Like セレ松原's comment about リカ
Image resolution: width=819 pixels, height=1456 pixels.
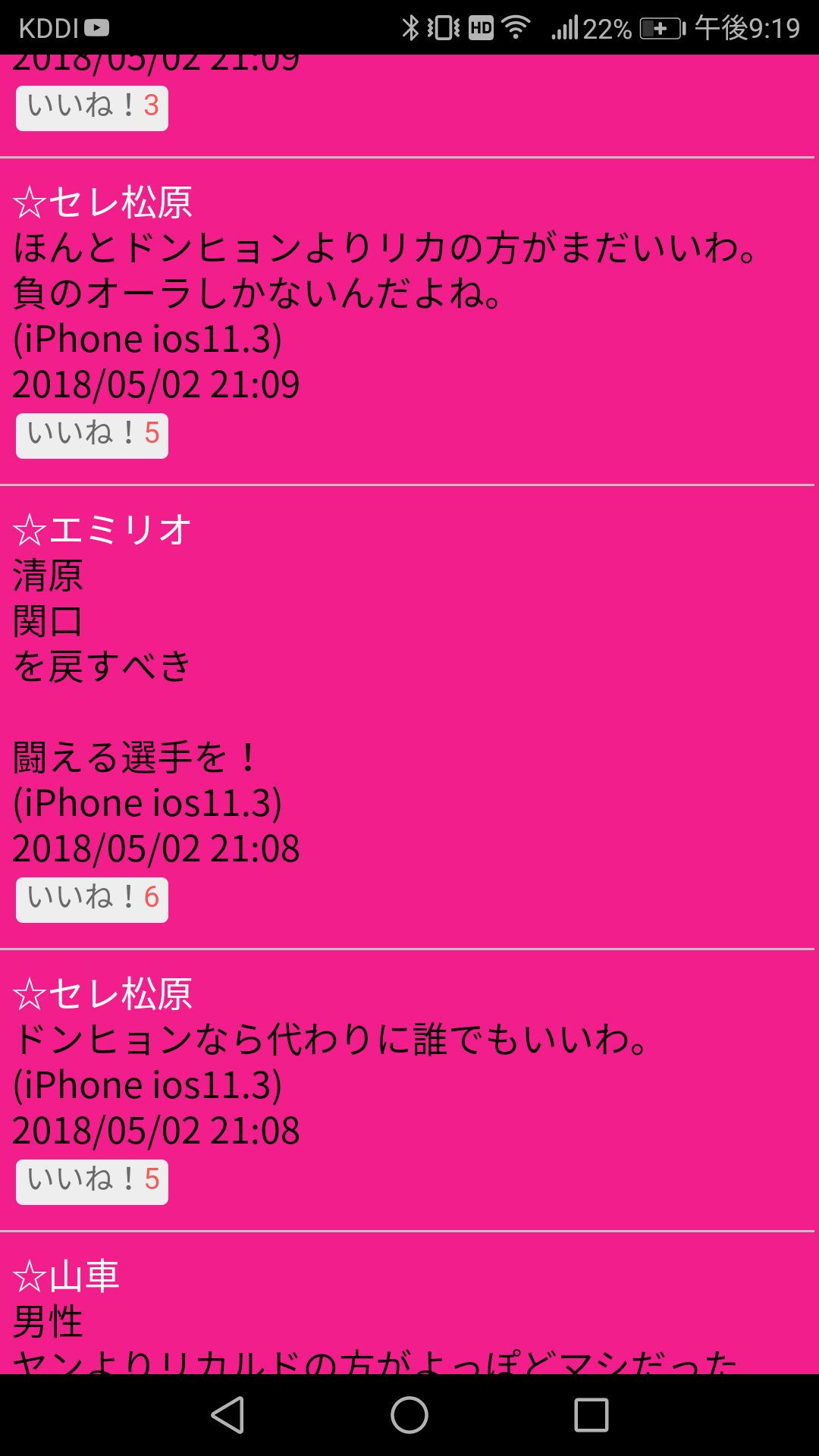[x=92, y=436]
